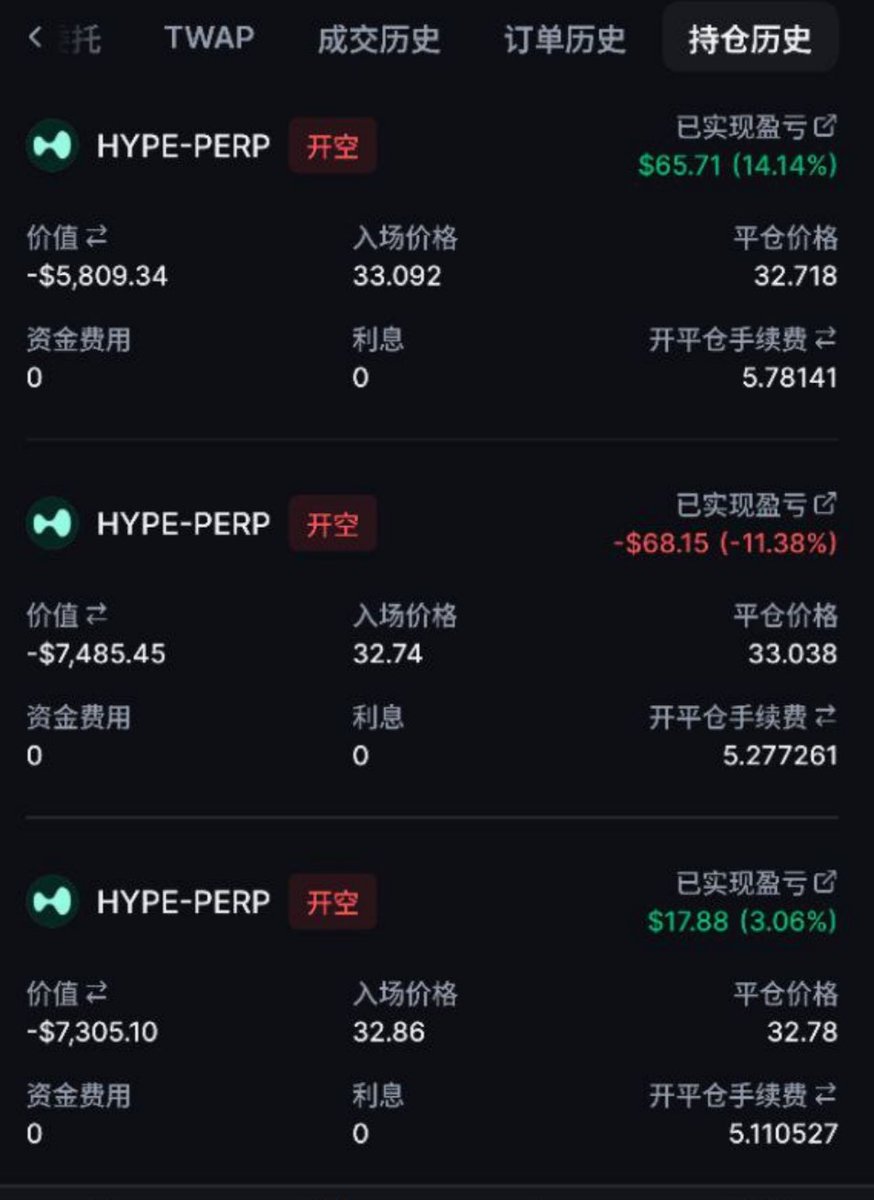
Task: Switch fee display for the 5.110527 fee
Action: pyautogui.click(x=826, y=1095)
